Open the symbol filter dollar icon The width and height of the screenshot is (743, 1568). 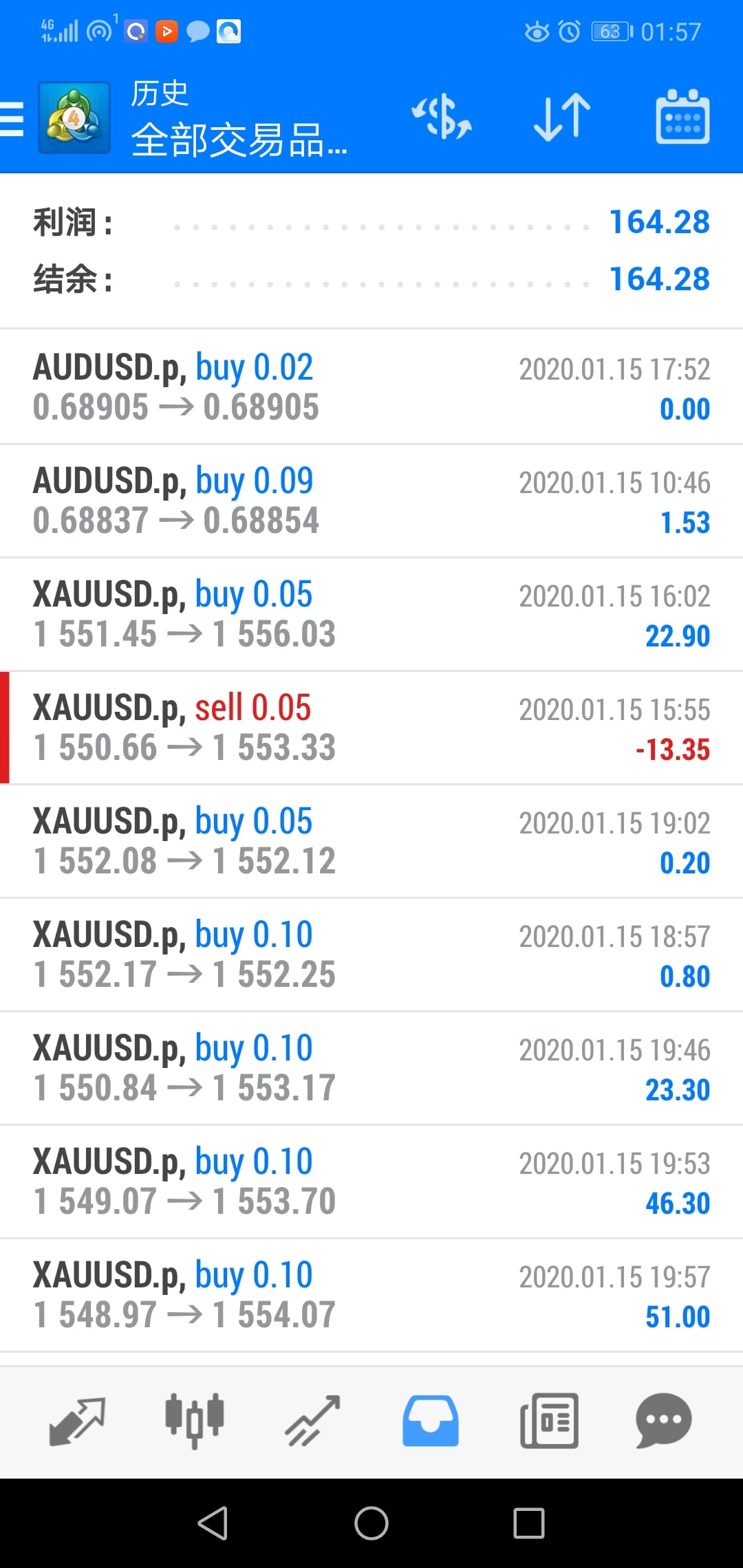tap(442, 117)
